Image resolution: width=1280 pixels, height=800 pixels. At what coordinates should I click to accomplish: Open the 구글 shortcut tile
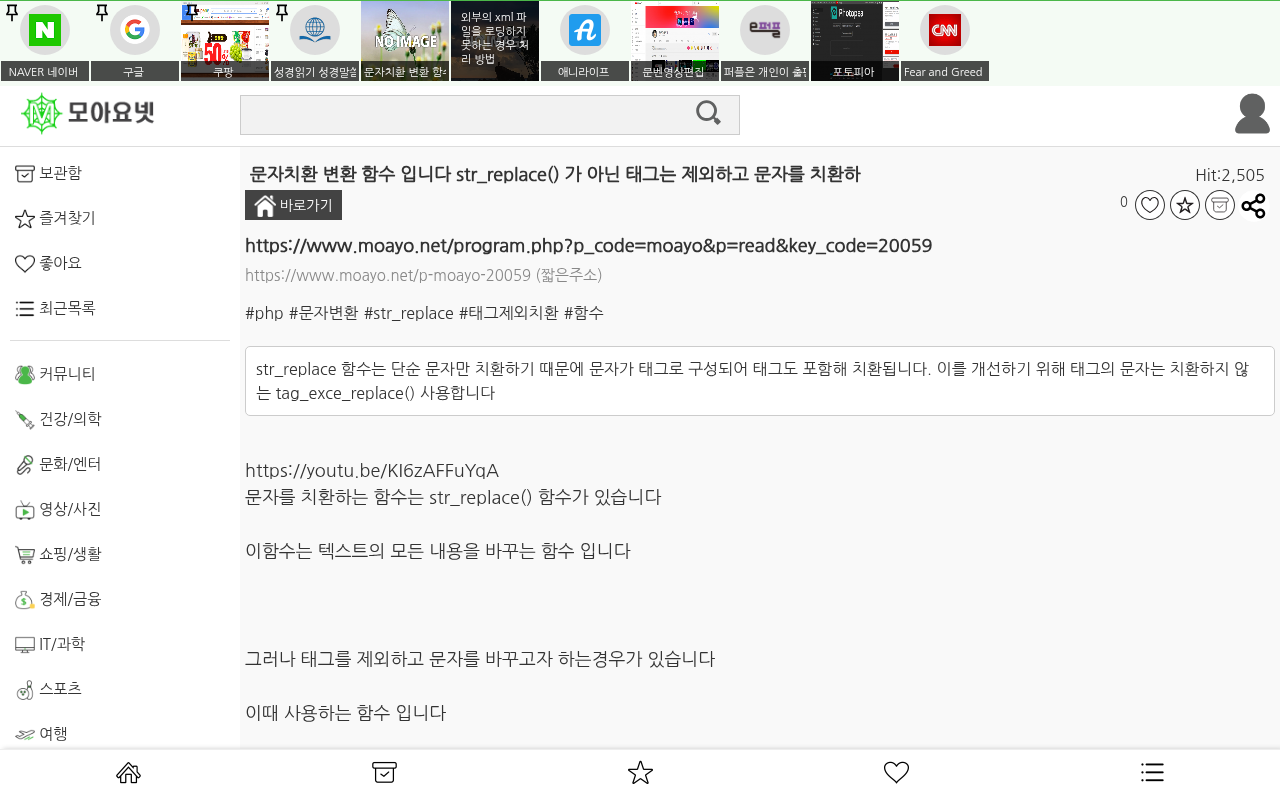pos(135,41)
